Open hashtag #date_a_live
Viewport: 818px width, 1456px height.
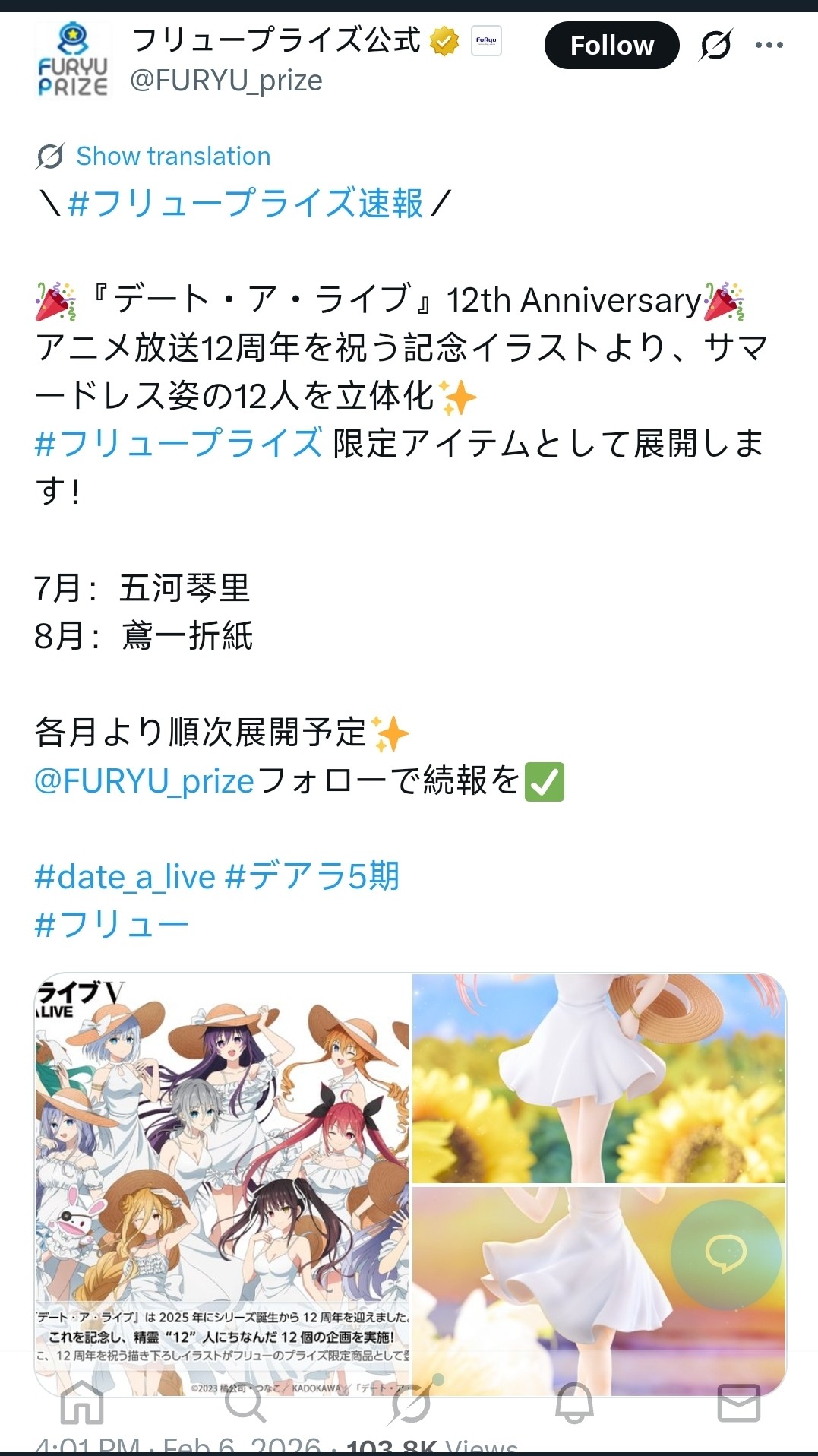pyautogui.click(x=125, y=877)
